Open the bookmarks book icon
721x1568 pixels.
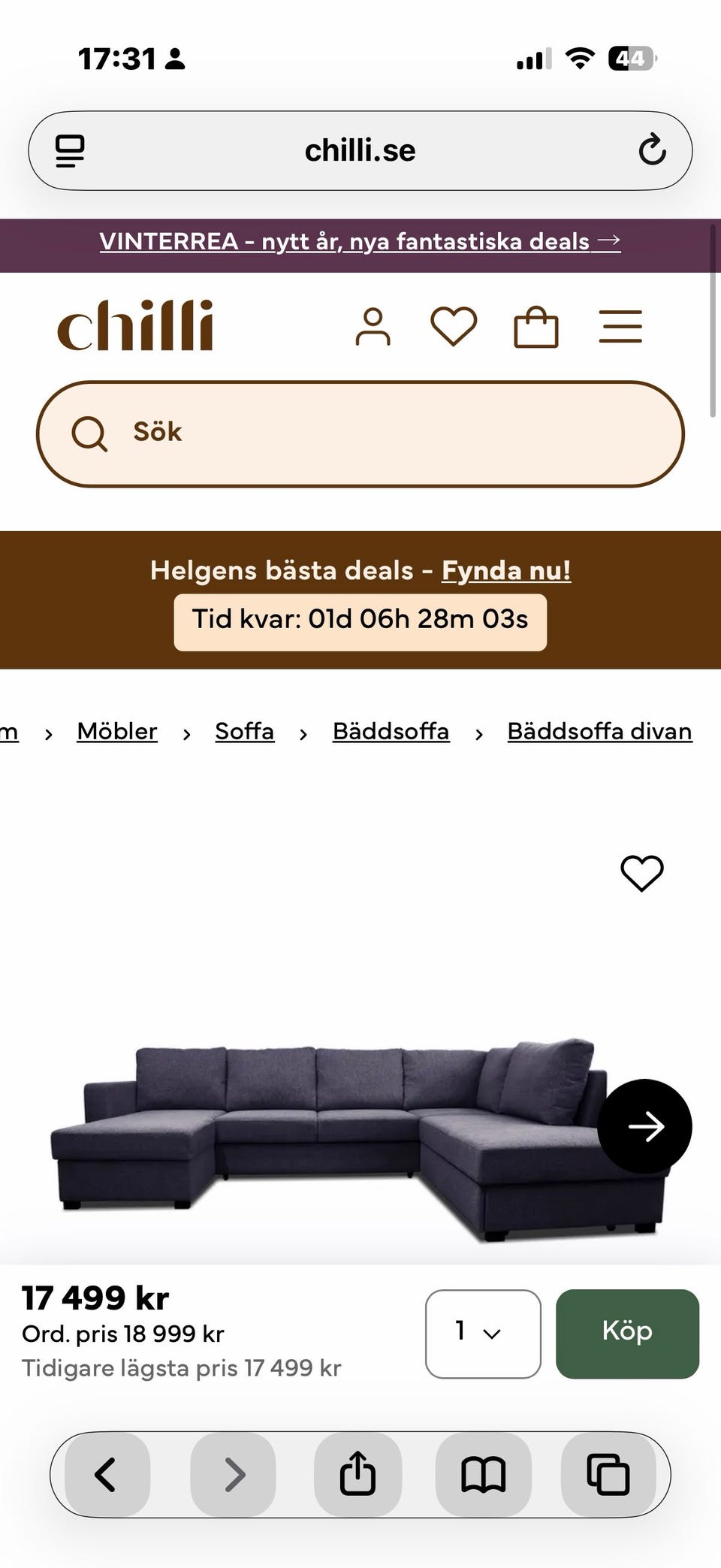click(484, 1474)
